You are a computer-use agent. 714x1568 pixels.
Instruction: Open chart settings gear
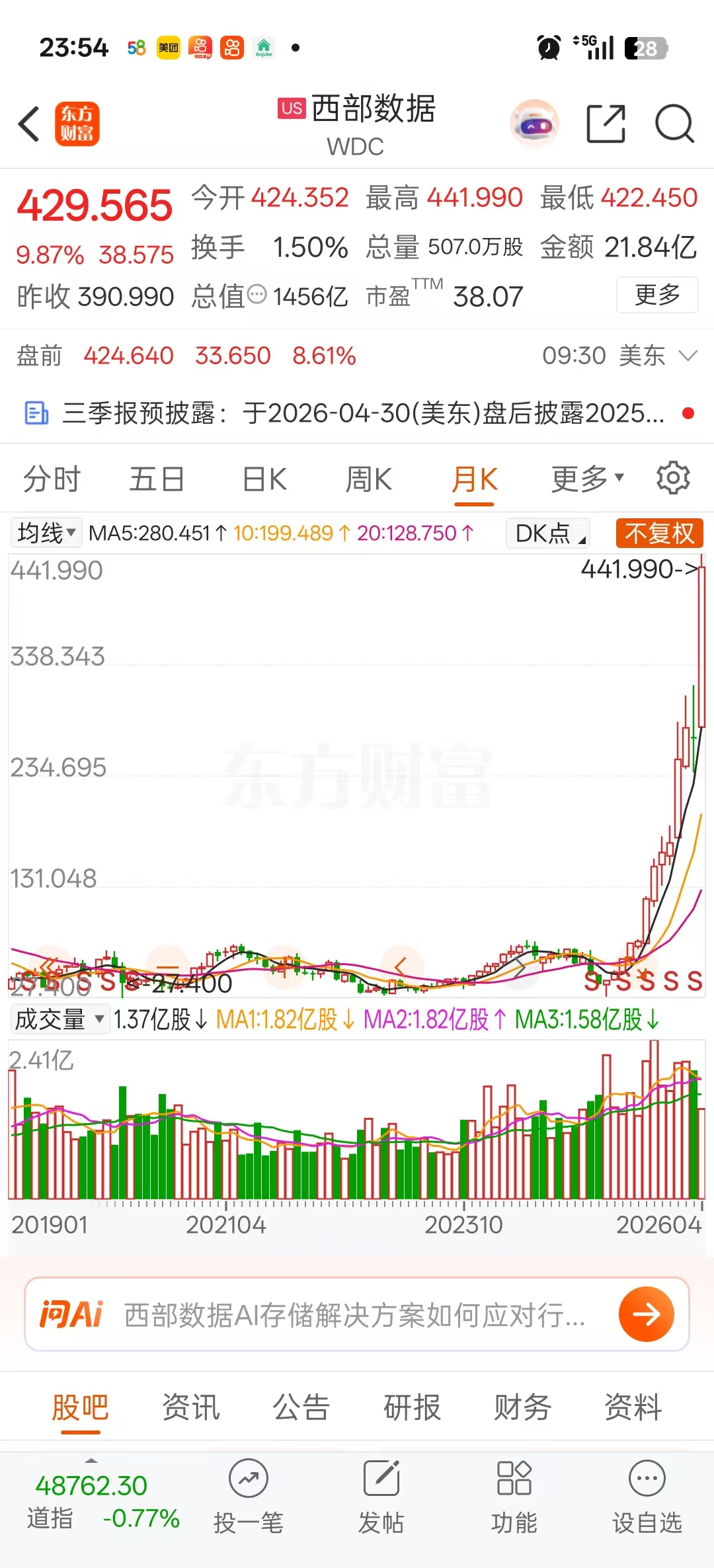coord(673,478)
